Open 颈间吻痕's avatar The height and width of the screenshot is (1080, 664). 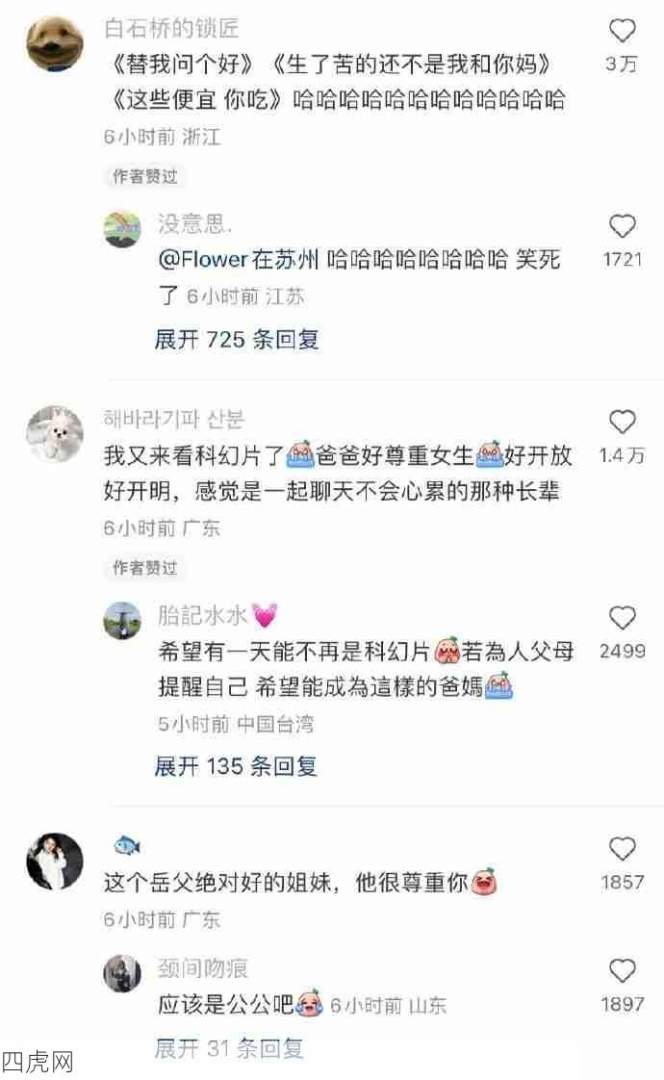coord(122,973)
